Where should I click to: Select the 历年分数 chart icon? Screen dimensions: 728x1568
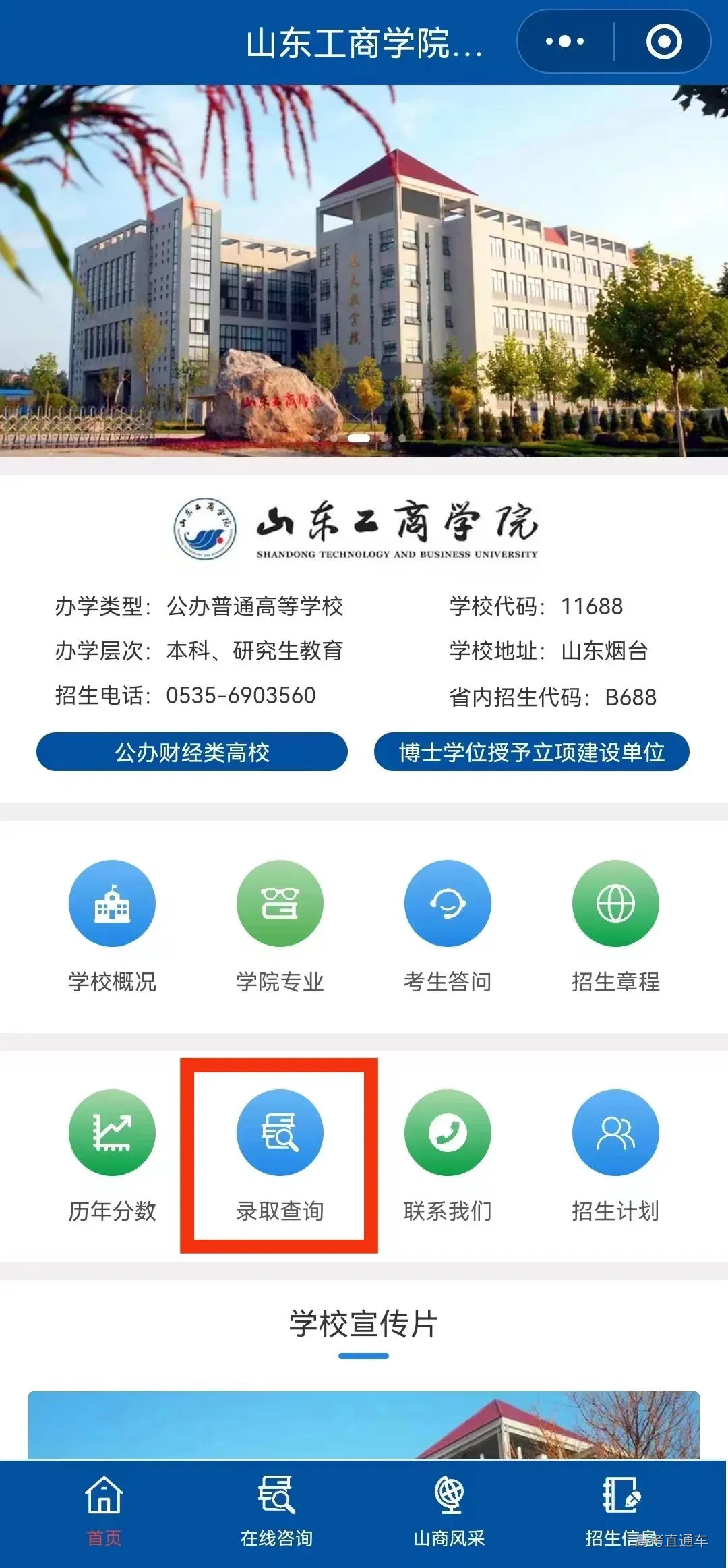pos(113,1133)
